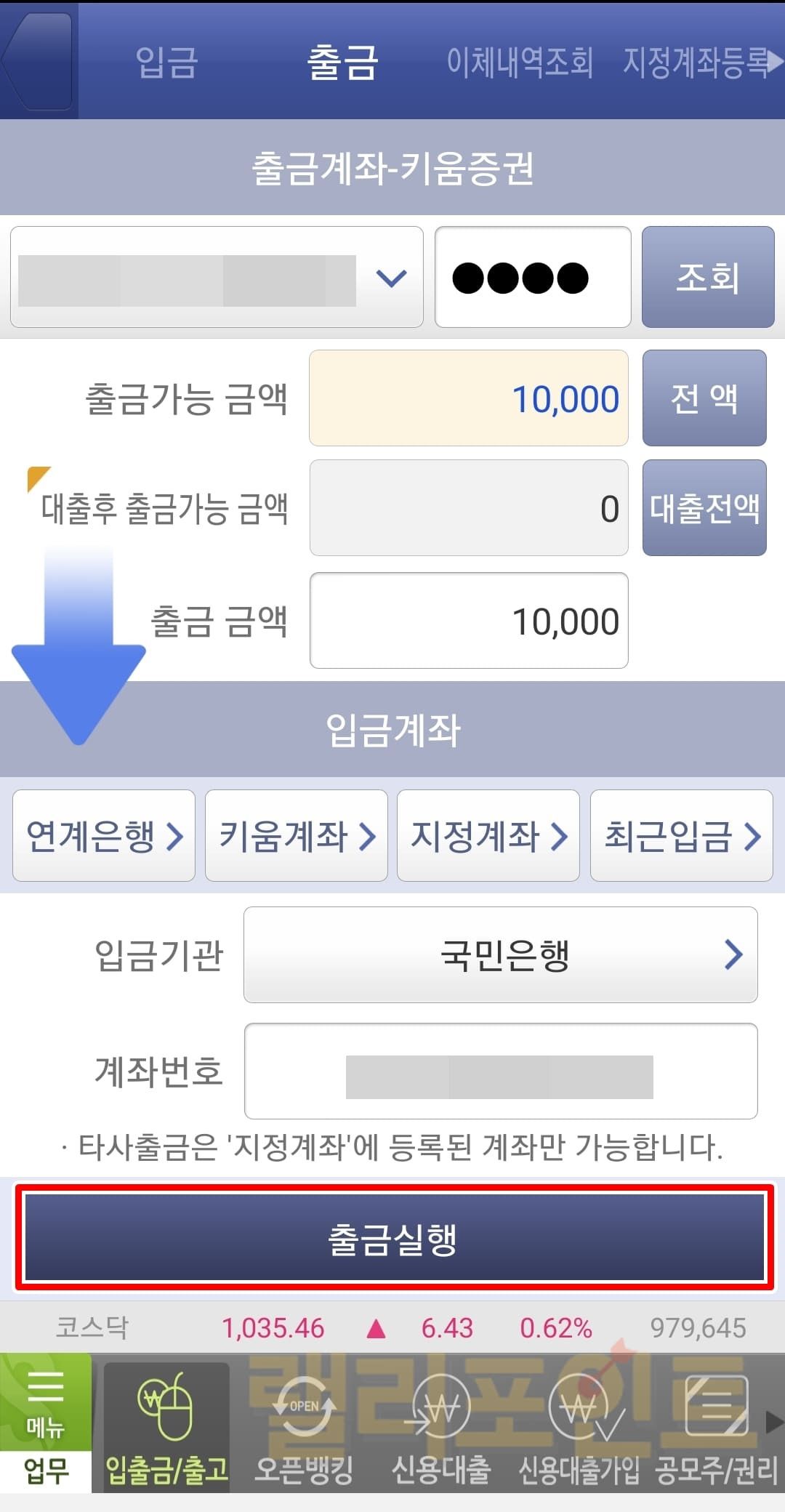The image size is (785, 1512).
Task: Open 키움계좌 account list
Action: pyautogui.click(x=296, y=836)
